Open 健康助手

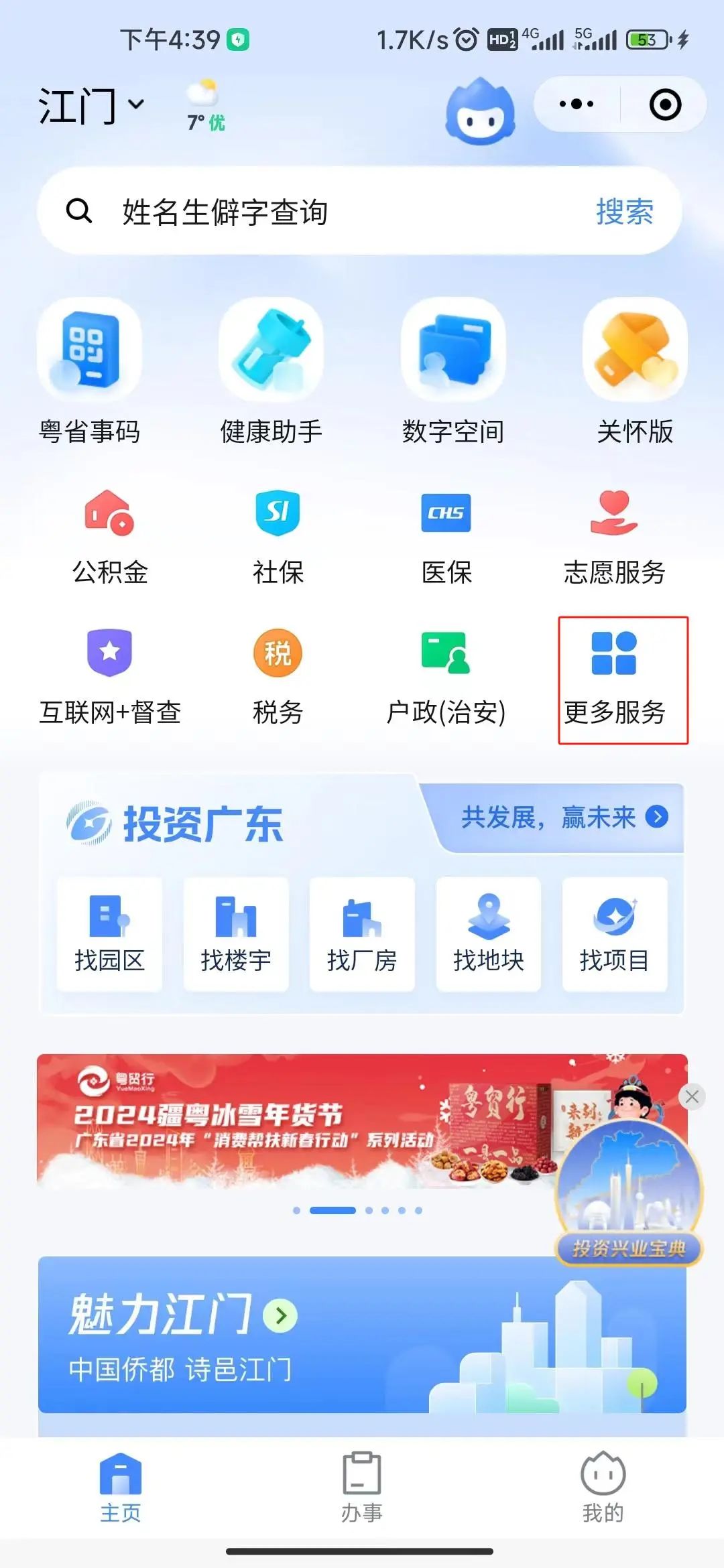[x=271, y=372]
